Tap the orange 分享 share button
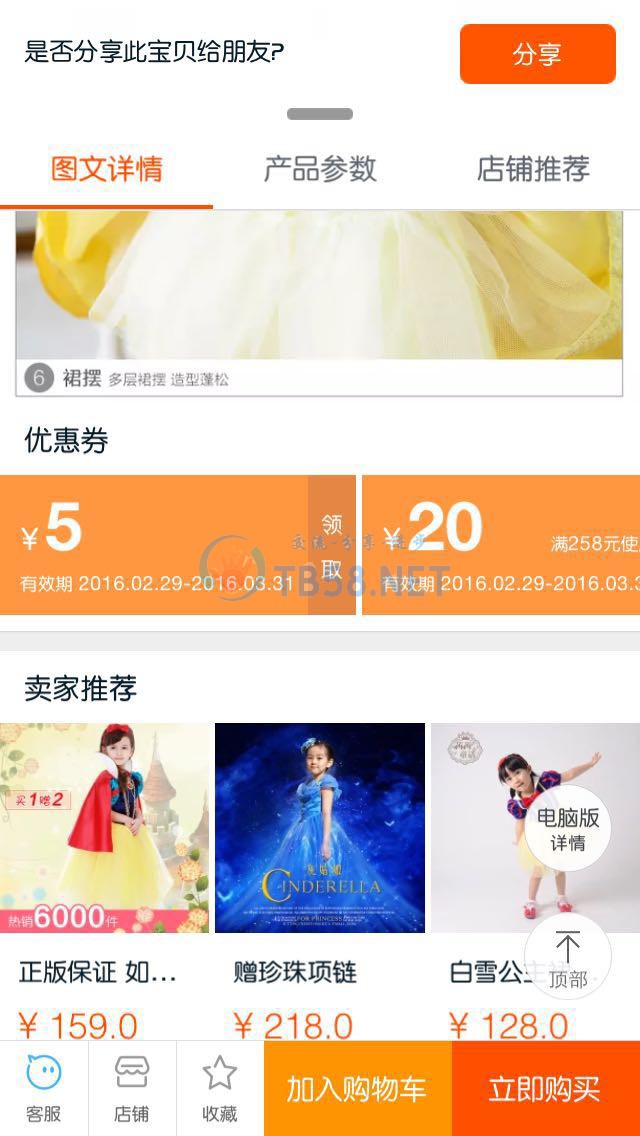This screenshot has height=1136, width=640. pos(537,54)
